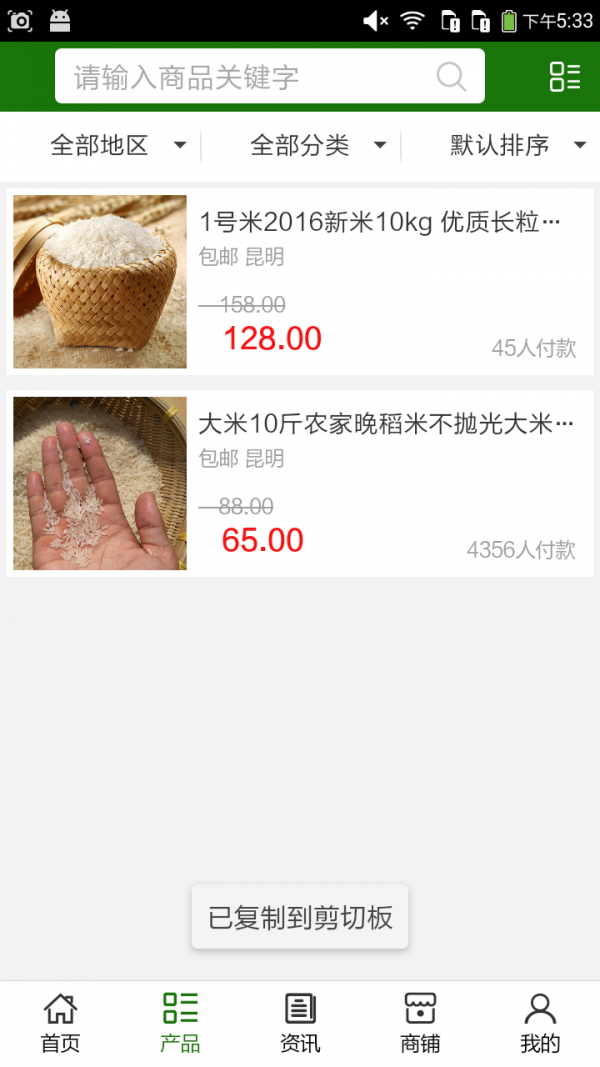Viewport: 600px width, 1067px height.
Task: Open the 1号米2016新米10kg product card
Action: (300, 281)
